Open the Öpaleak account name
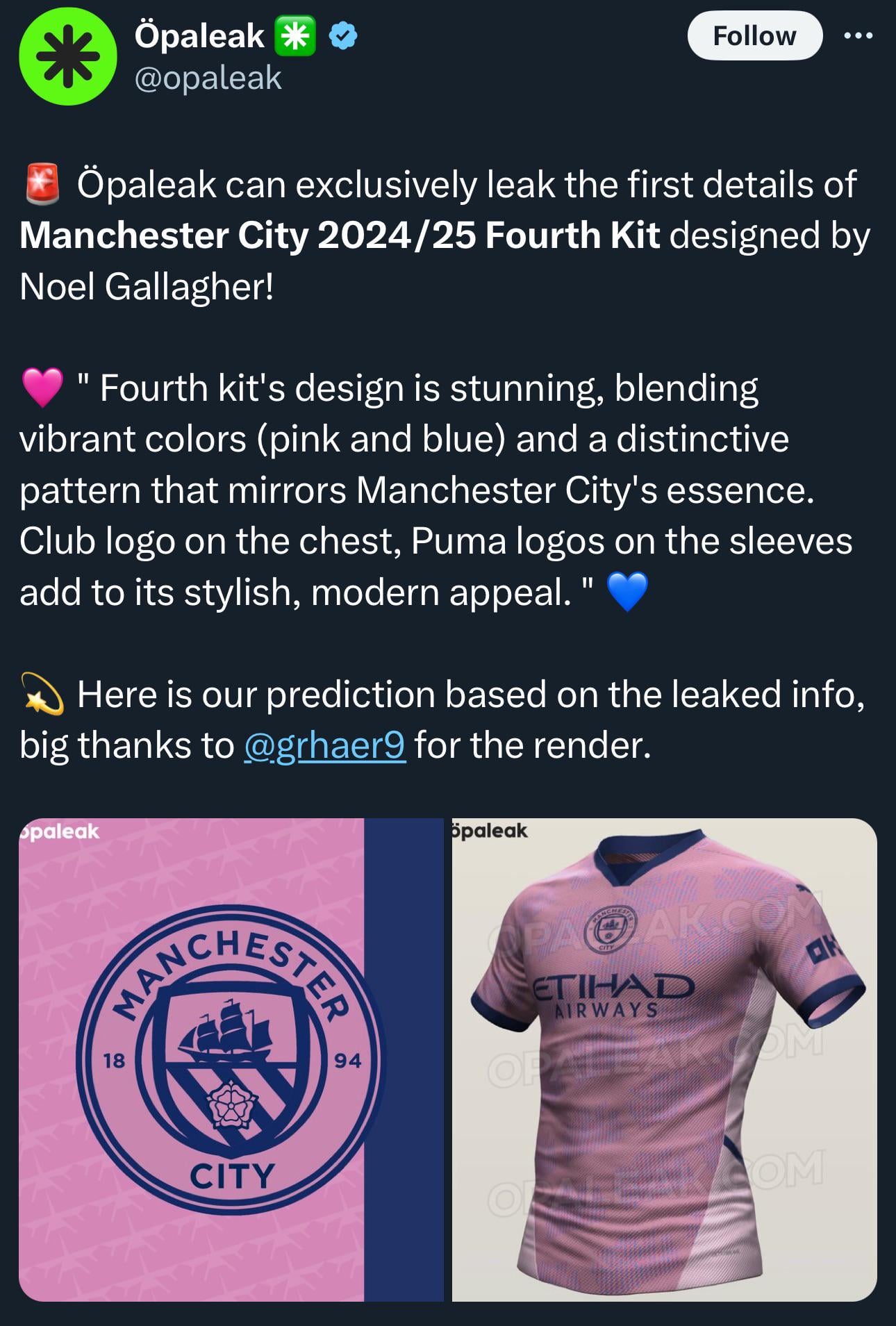The image size is (896, 1326). point(199,35)
